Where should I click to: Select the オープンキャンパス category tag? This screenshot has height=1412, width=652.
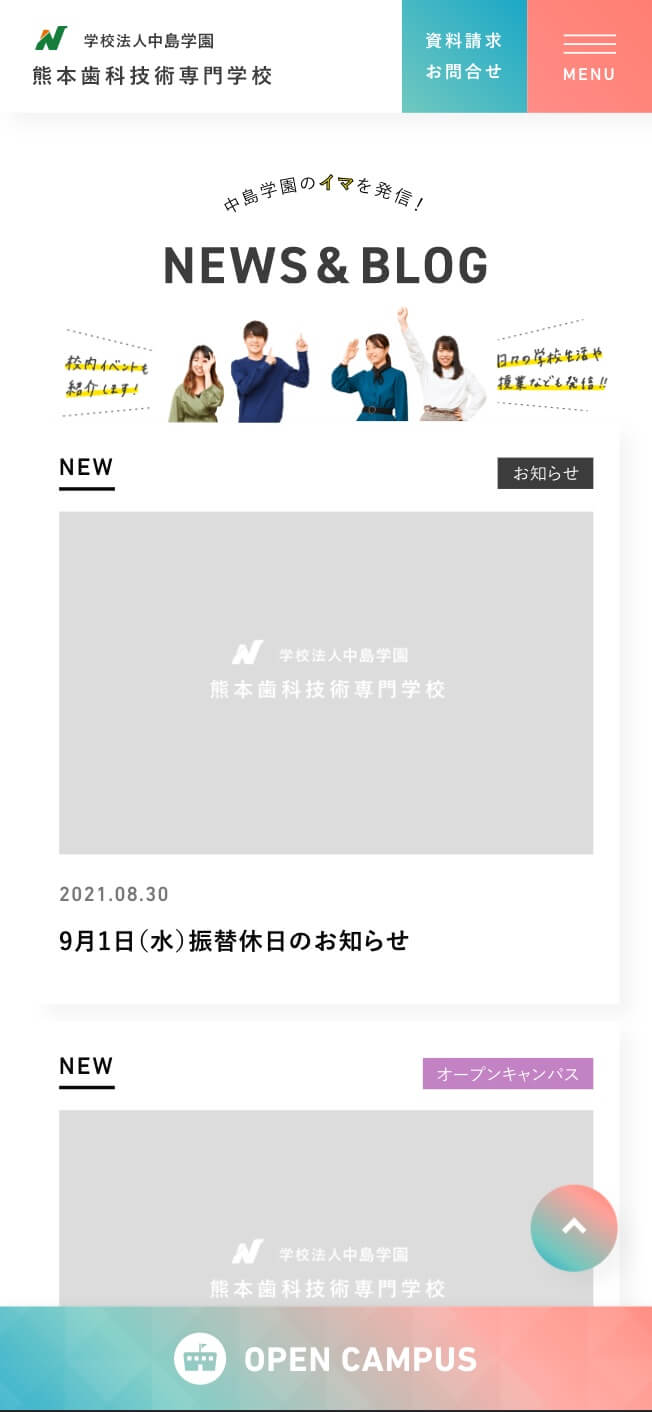tap(507, 1073)
